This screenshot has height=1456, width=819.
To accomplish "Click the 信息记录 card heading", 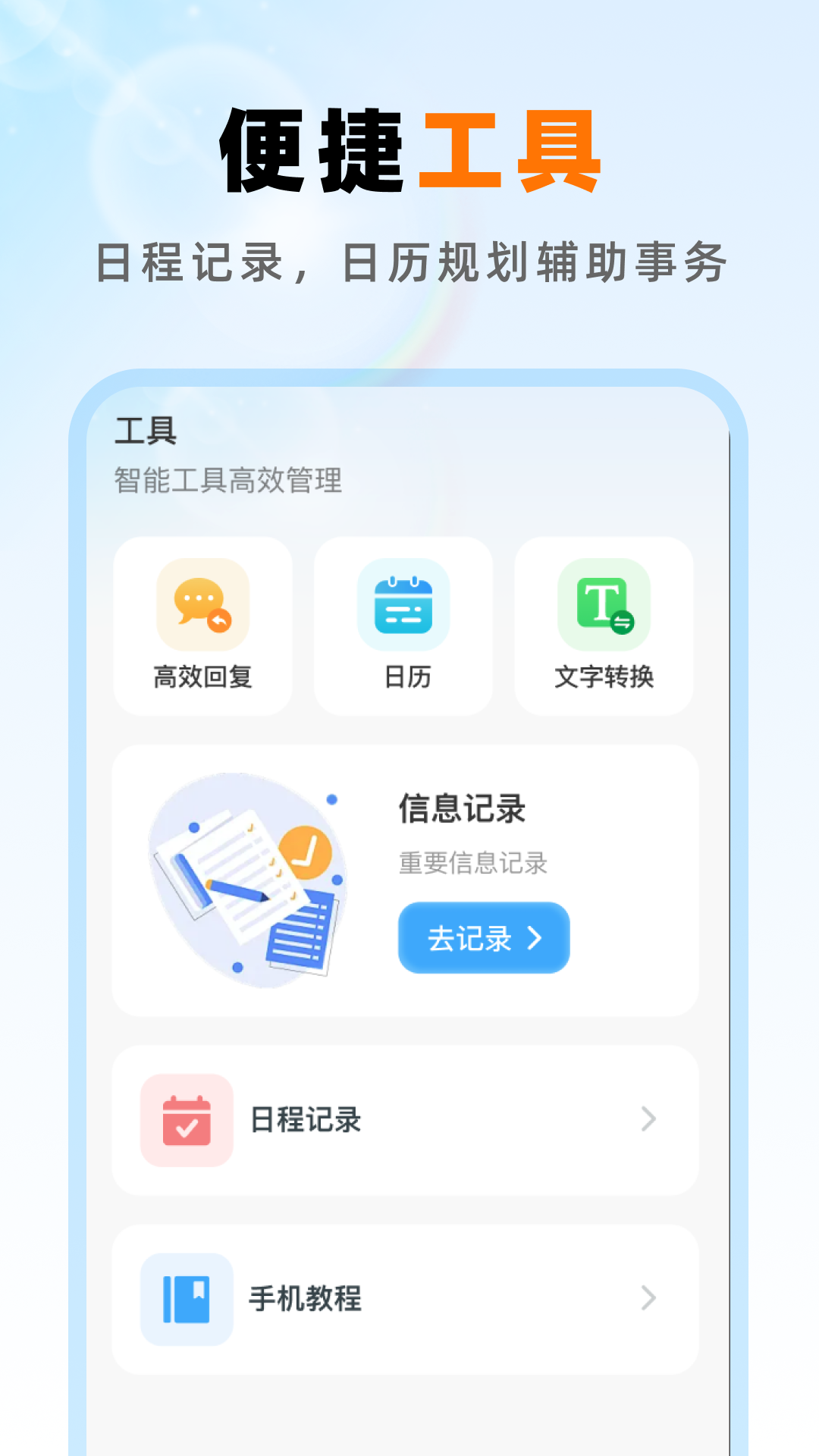I will click(463, 809).
